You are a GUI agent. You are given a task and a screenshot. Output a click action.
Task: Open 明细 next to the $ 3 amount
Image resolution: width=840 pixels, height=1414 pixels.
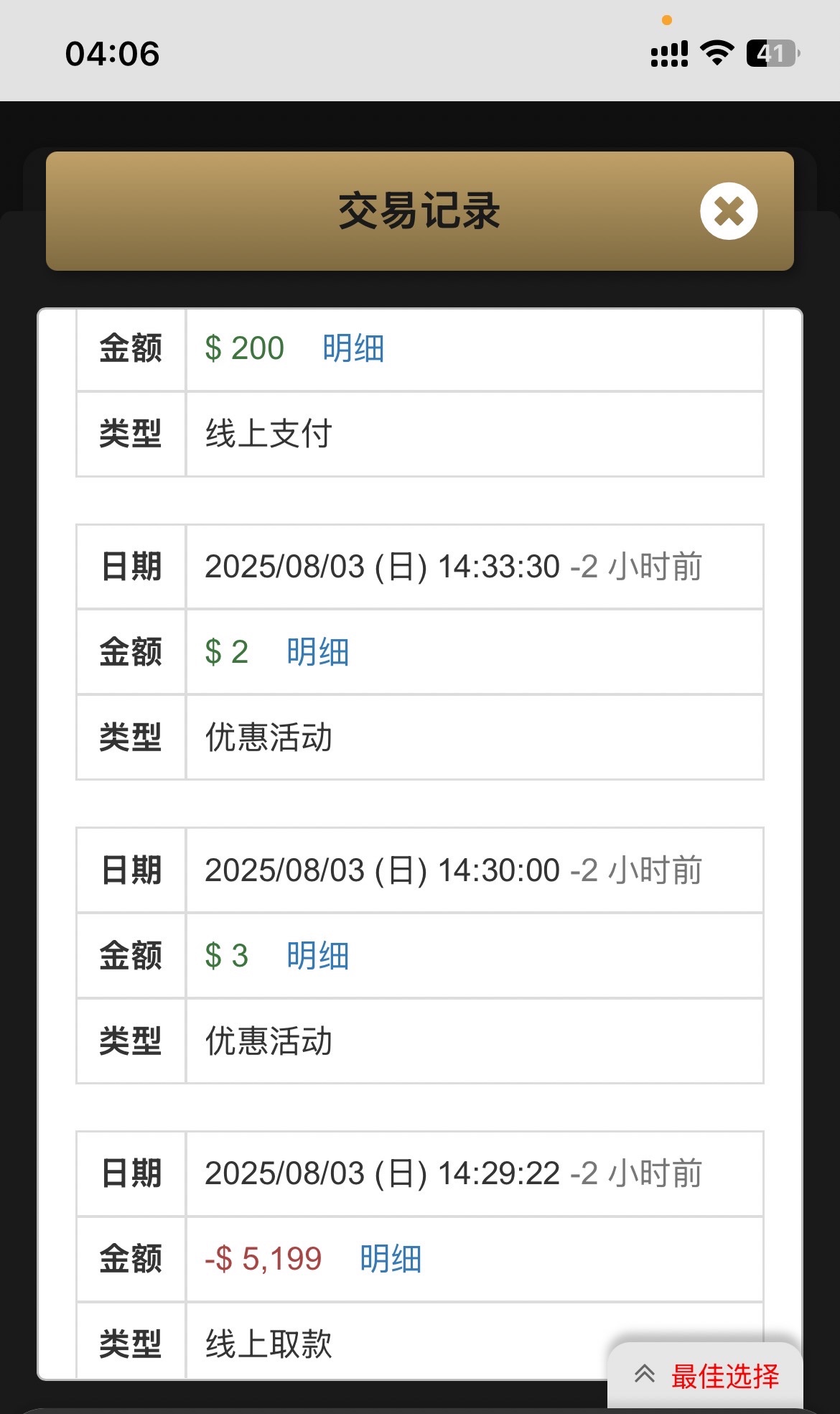click(317, 956)
